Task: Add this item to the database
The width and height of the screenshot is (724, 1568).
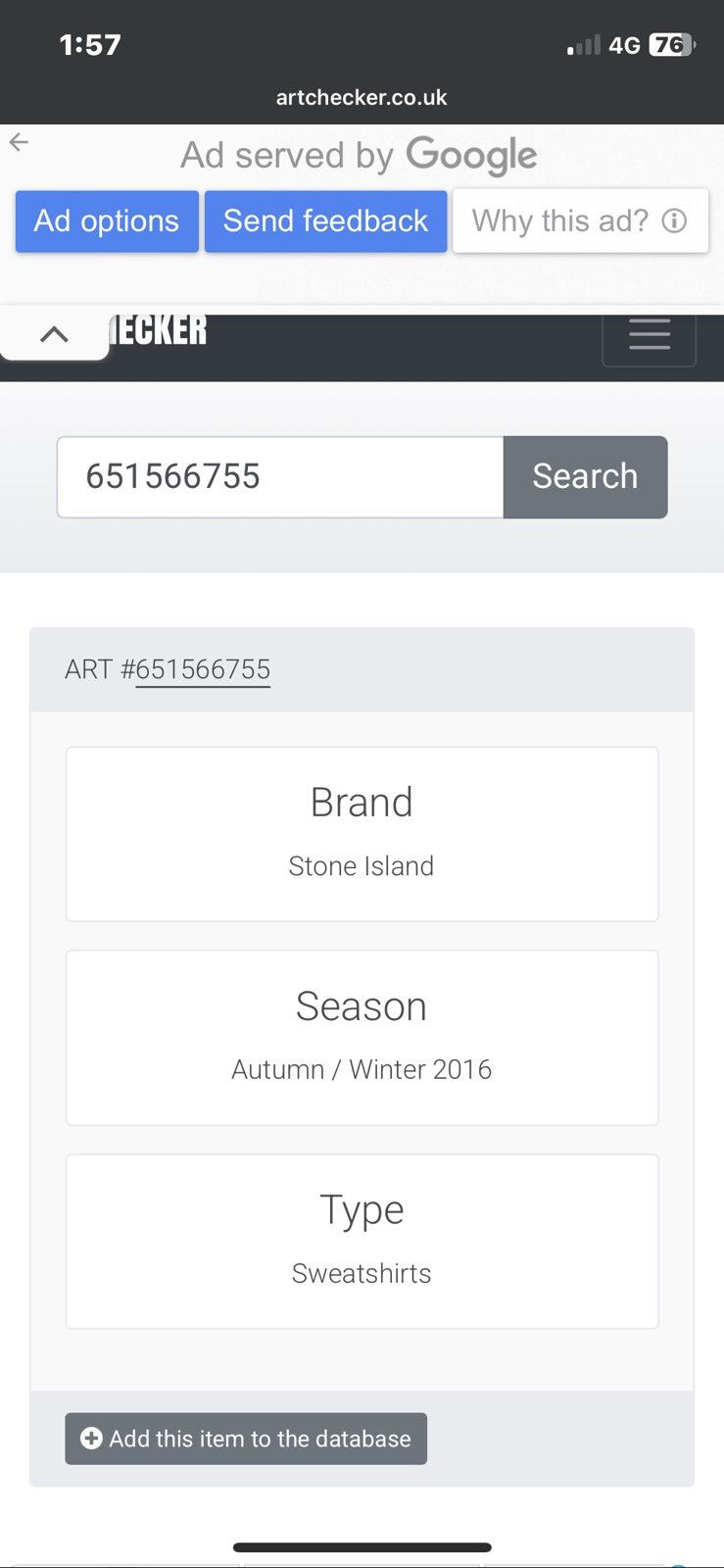Action: click(246, 1439)
